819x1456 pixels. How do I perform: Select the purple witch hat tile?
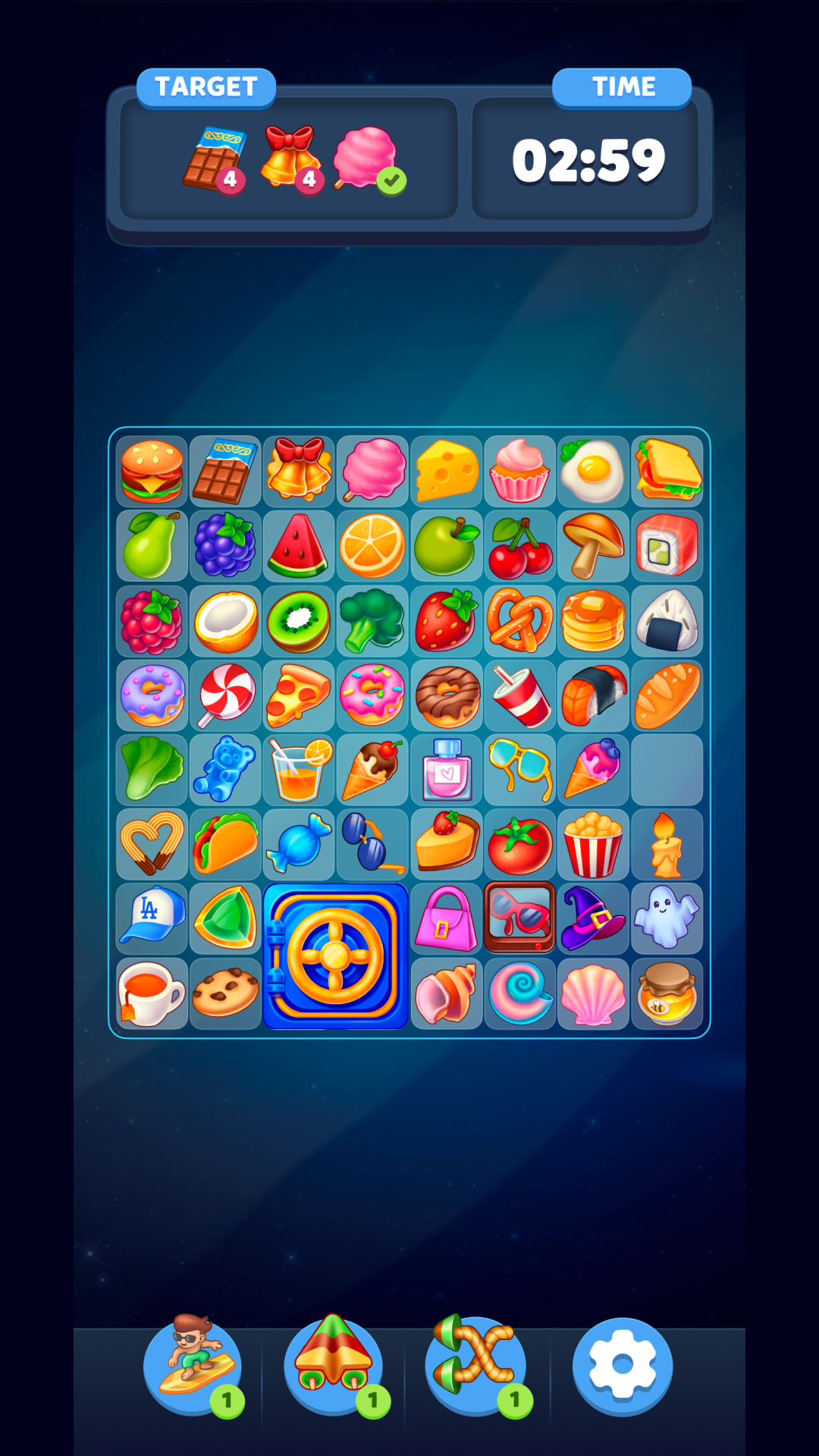click(x=593, y=916)
